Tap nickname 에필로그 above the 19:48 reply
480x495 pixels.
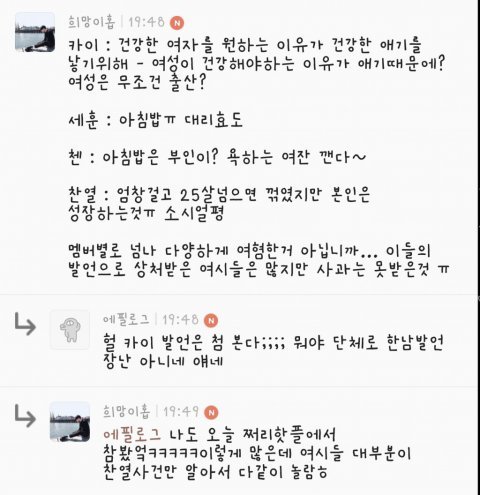coord(126,320)
